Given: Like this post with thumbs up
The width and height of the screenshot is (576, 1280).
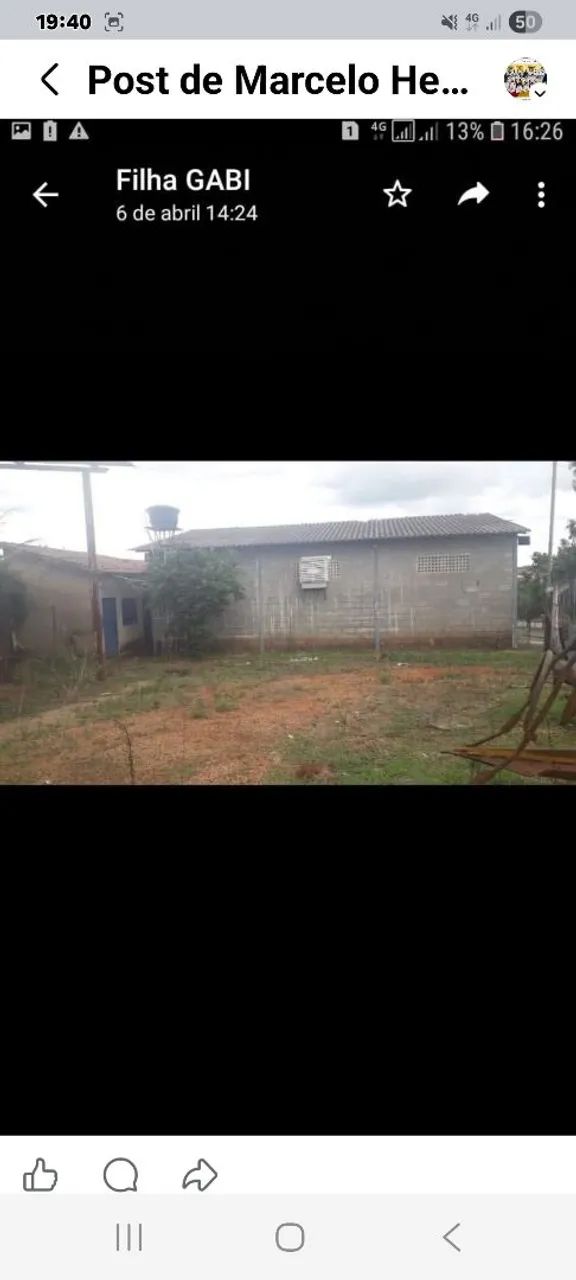Looking at the screenshot, I should [x=40, y=1175].
